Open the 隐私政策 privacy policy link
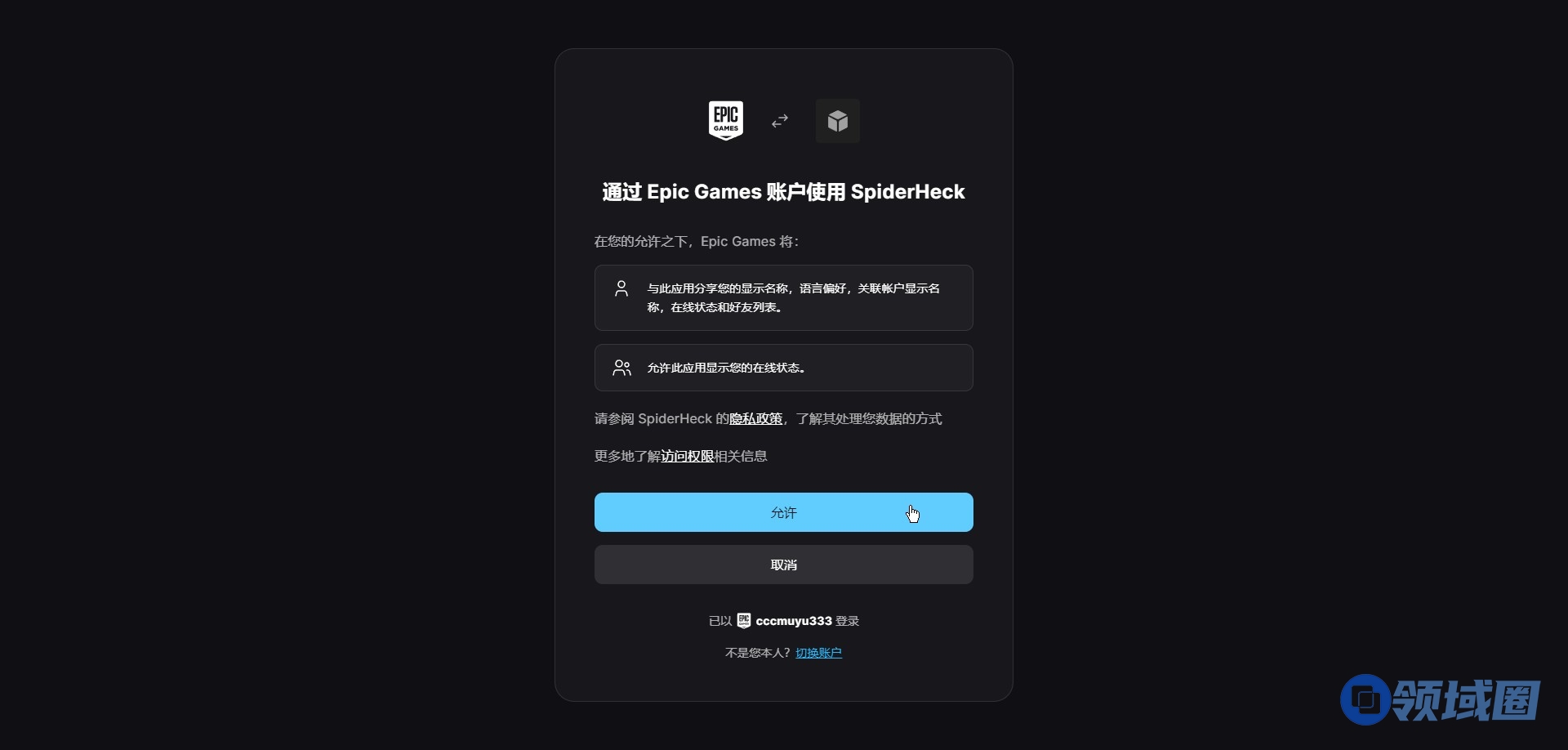Viewport: 1568px width, 750px height. point(755,419)
